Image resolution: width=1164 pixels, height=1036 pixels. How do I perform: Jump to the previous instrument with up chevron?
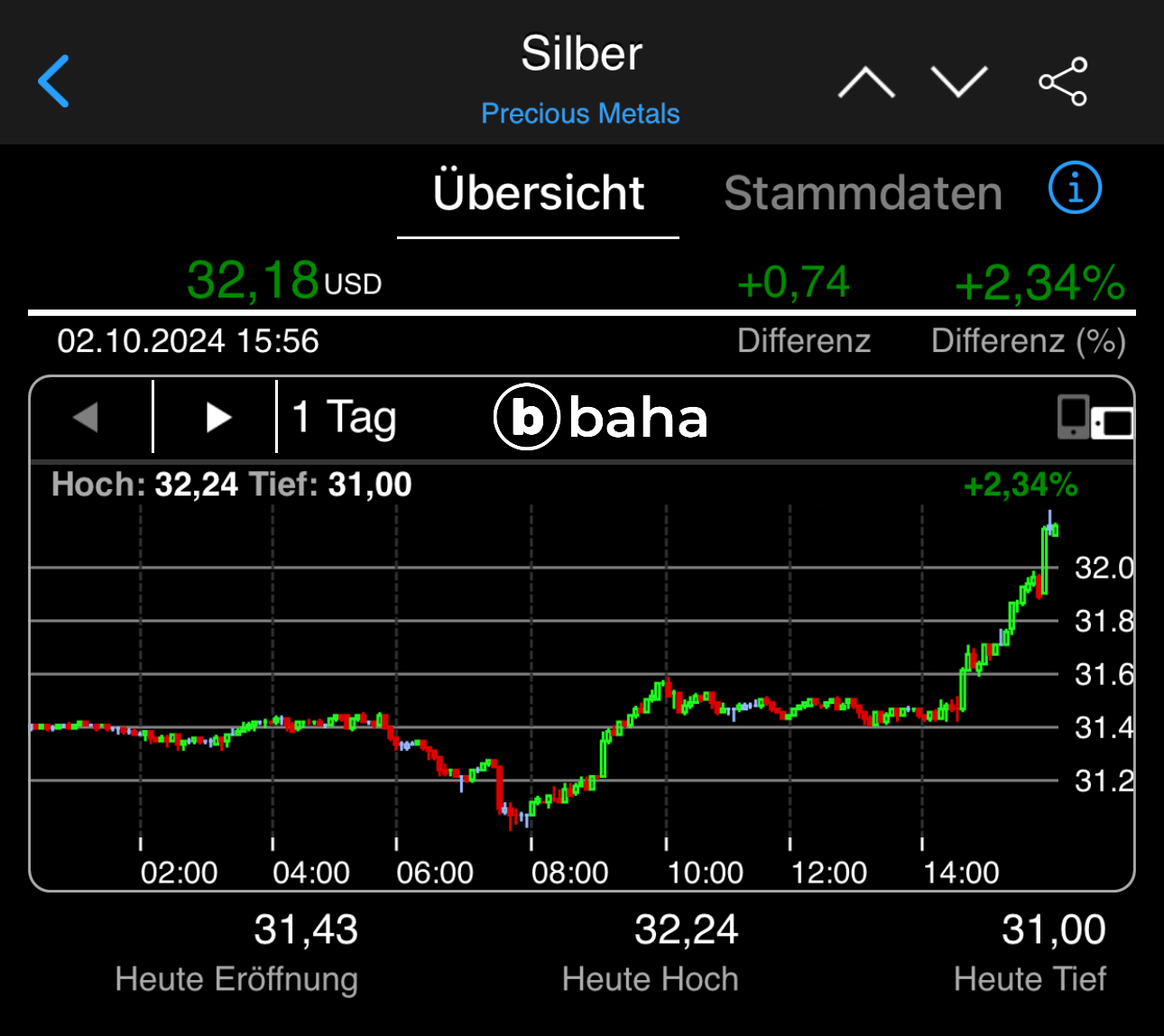click(866, 82)
